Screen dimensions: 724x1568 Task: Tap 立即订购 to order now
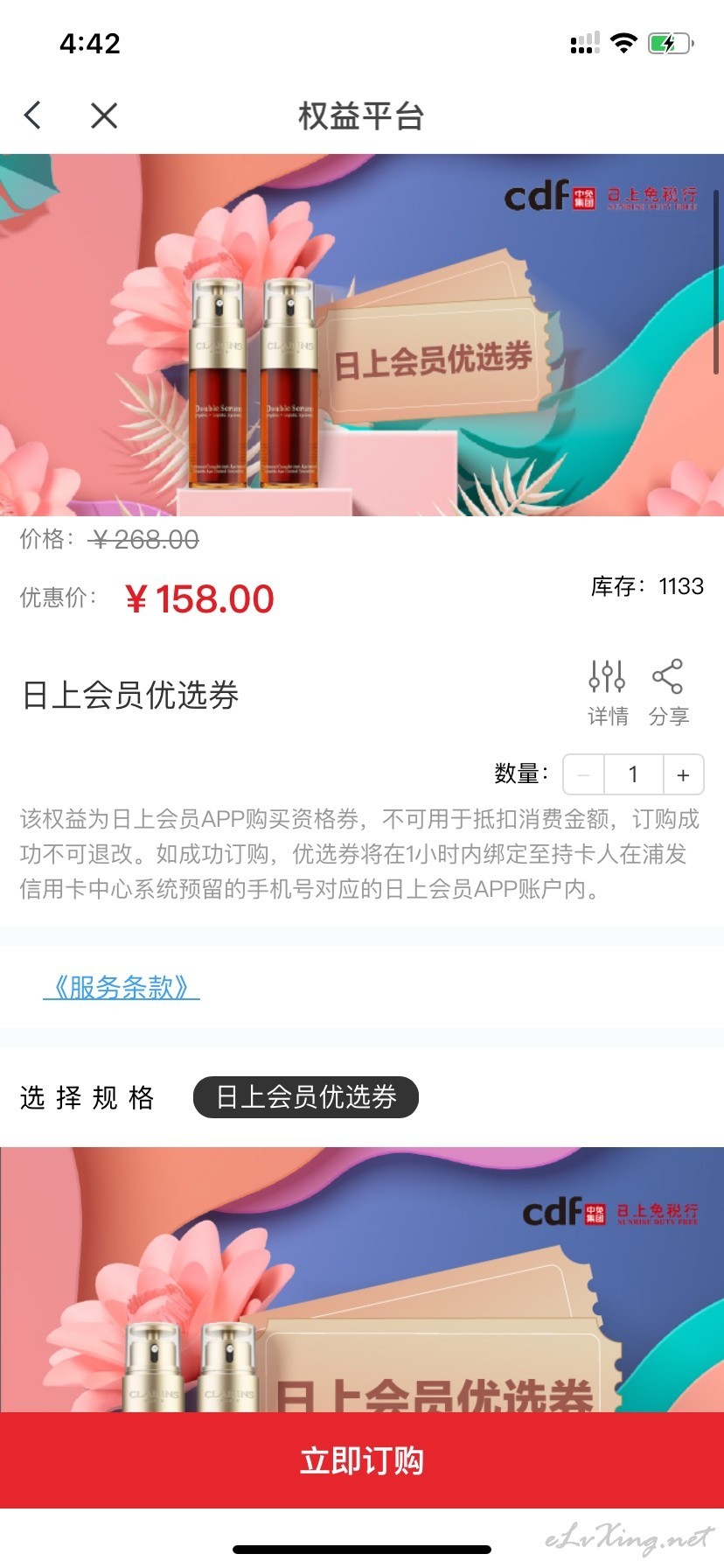[x=362, y=1459]
